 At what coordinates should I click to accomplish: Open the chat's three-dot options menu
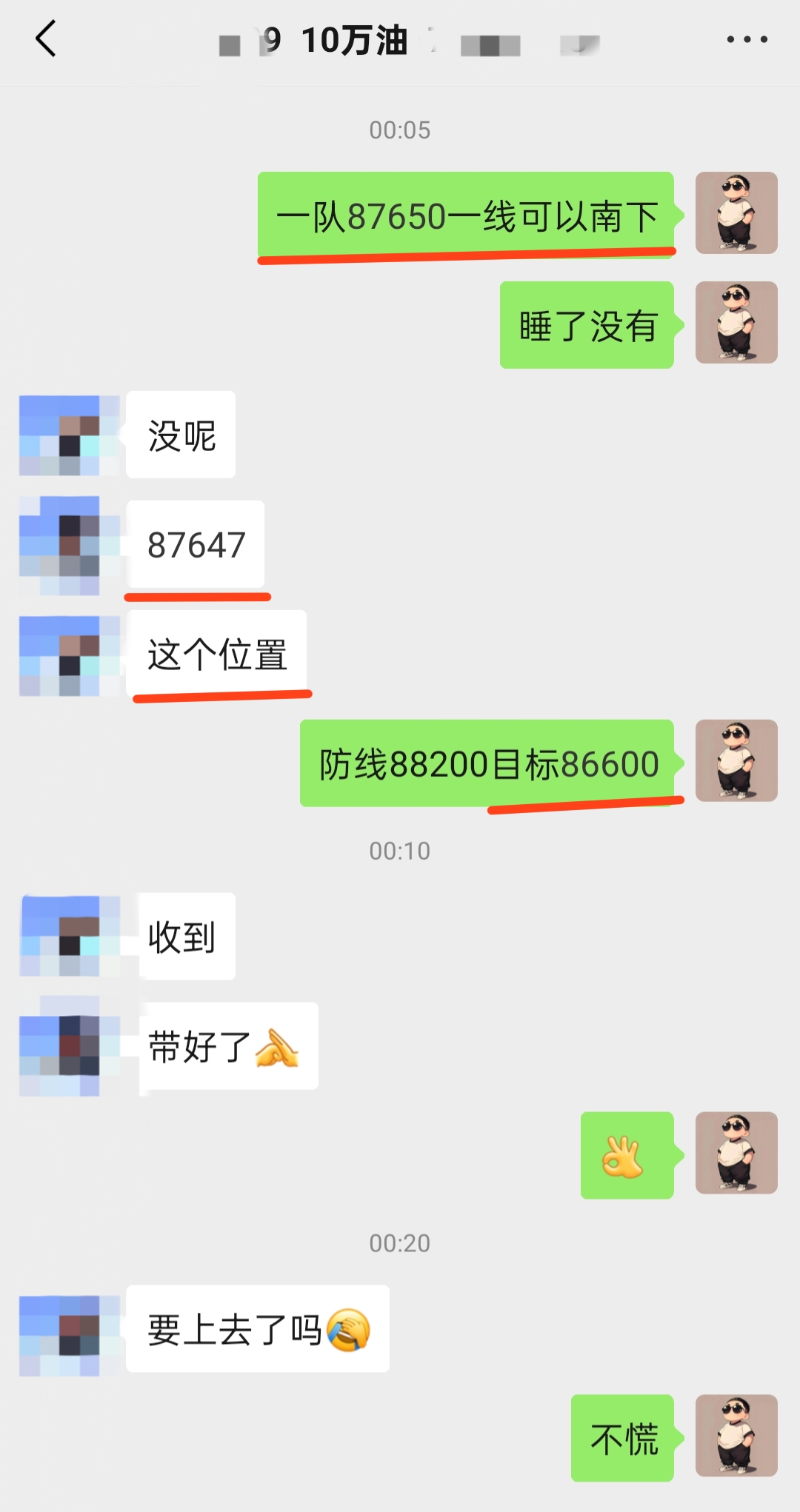click(747, 39)
